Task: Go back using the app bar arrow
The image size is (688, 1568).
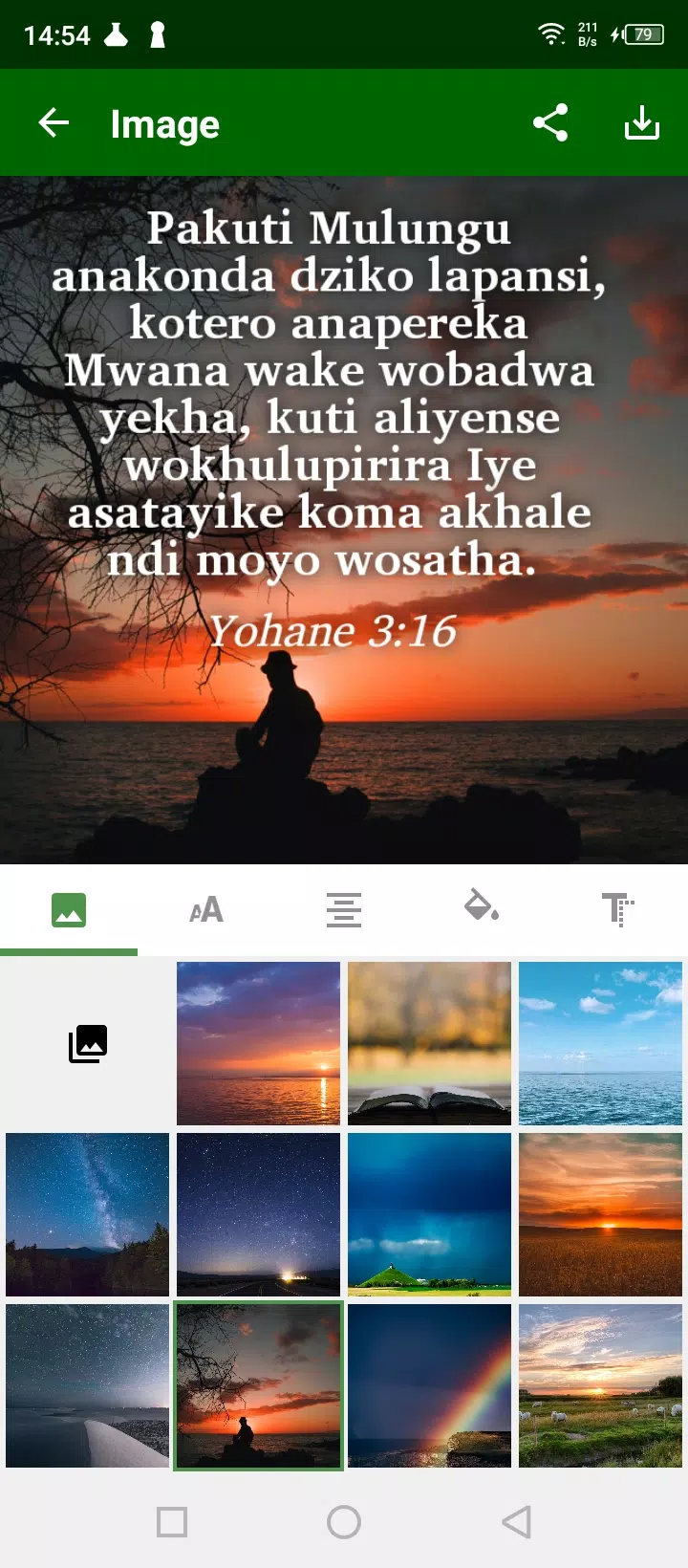Action: coord(54,123)
